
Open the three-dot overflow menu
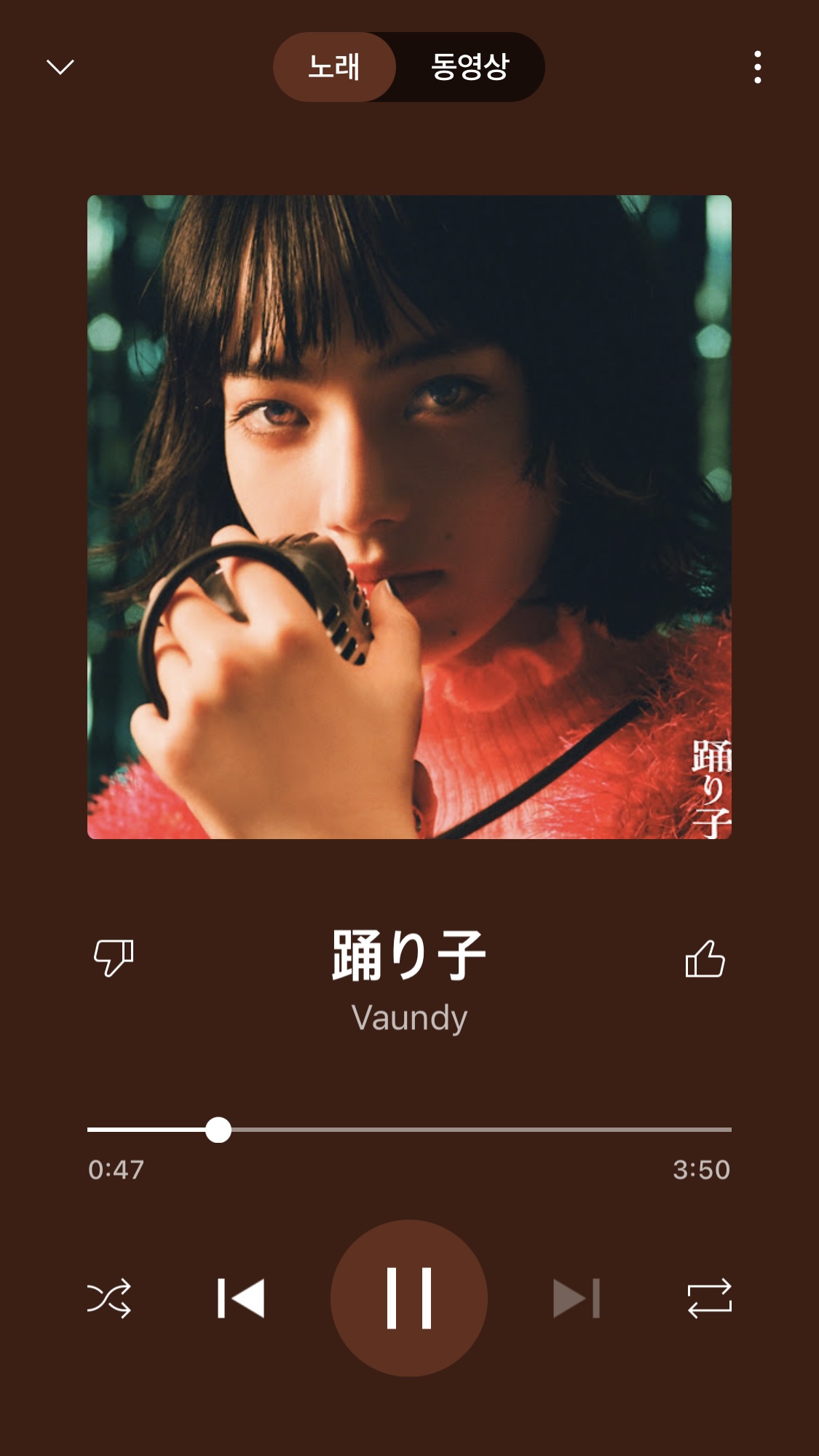(758, 67)
